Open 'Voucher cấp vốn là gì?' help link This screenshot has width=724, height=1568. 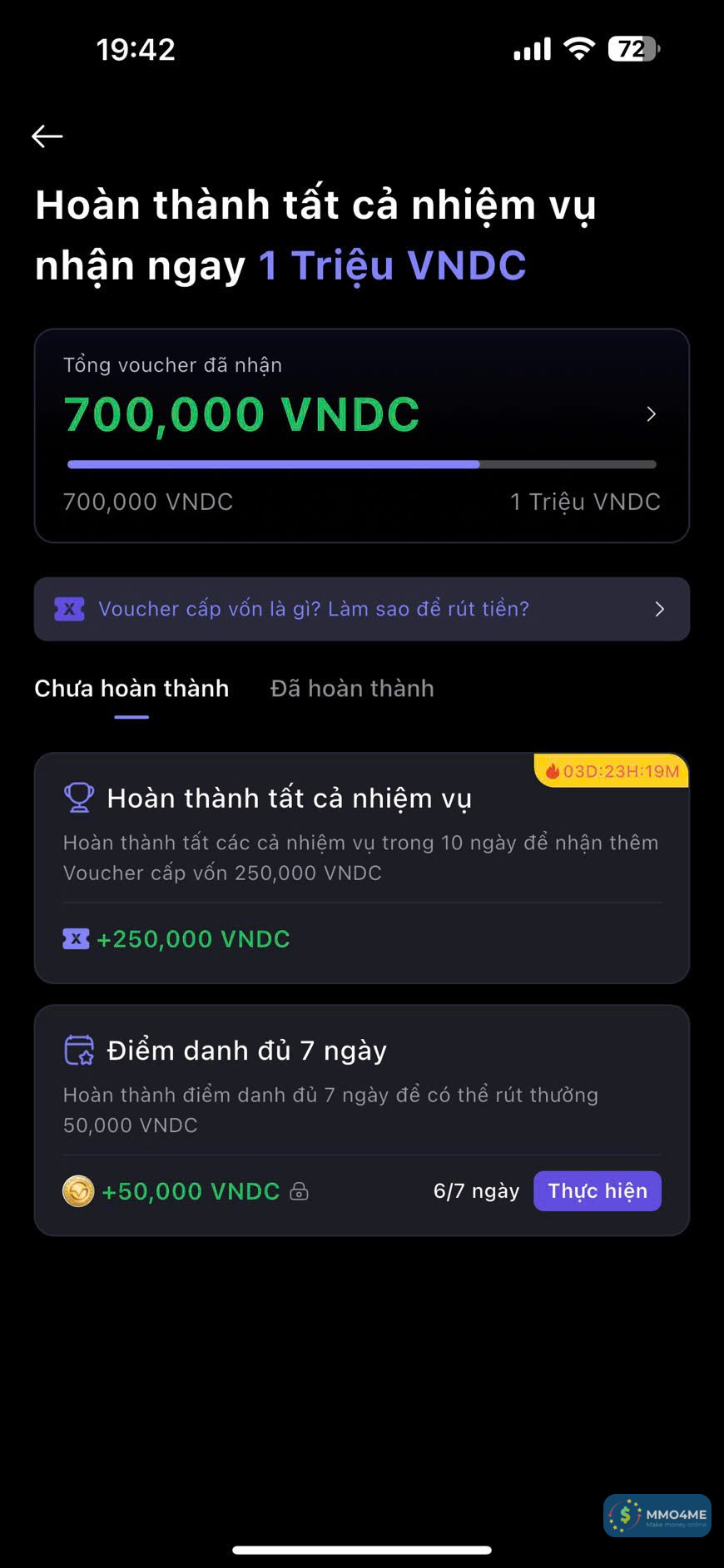[361, 609]
